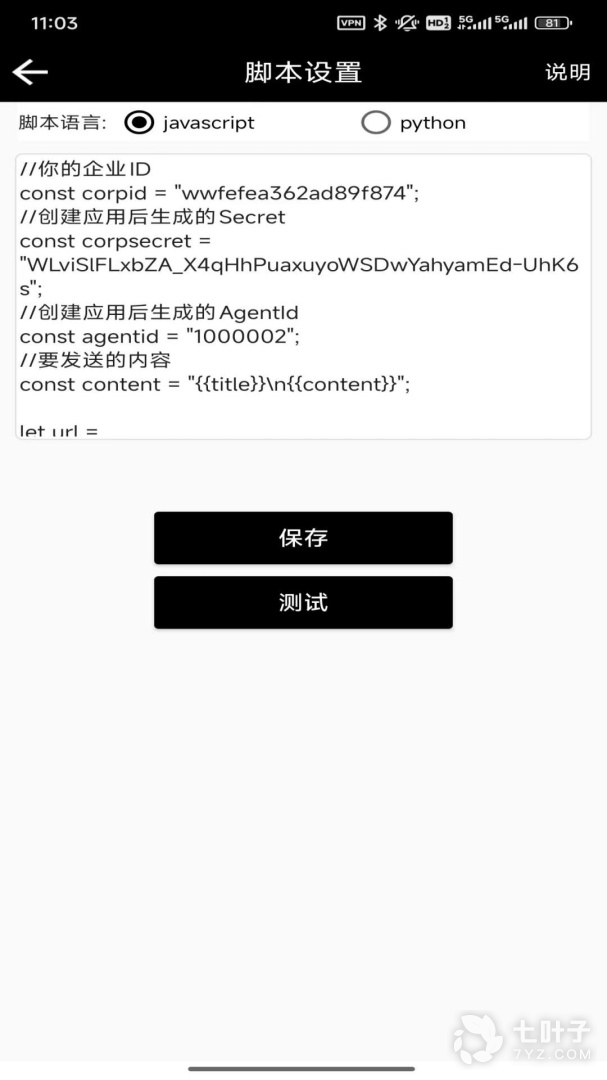Go back using the arrow icon
The height and width of the screenshot is (1080, 607).
click(30, 72)
